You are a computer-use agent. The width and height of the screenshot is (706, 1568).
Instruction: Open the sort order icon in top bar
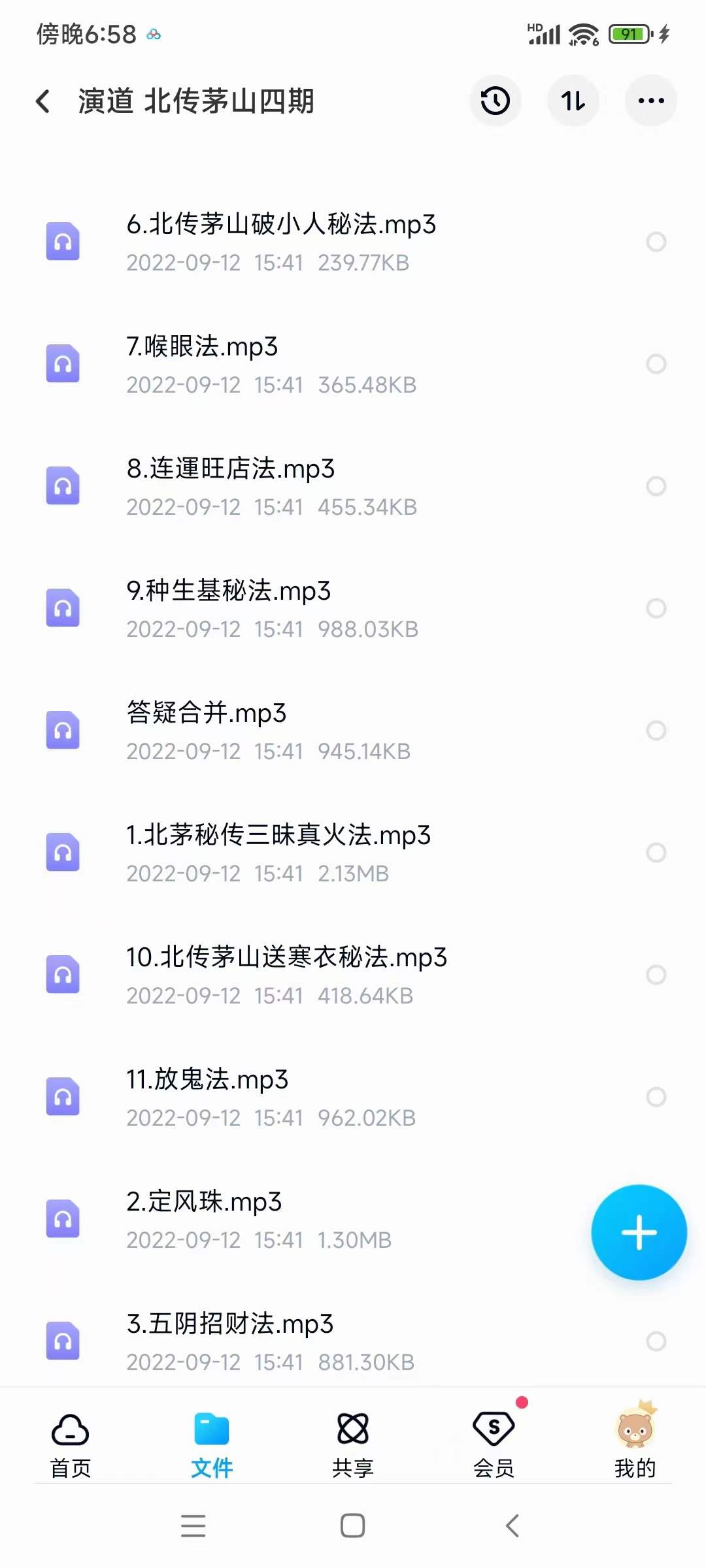click(x=573, y=101)
